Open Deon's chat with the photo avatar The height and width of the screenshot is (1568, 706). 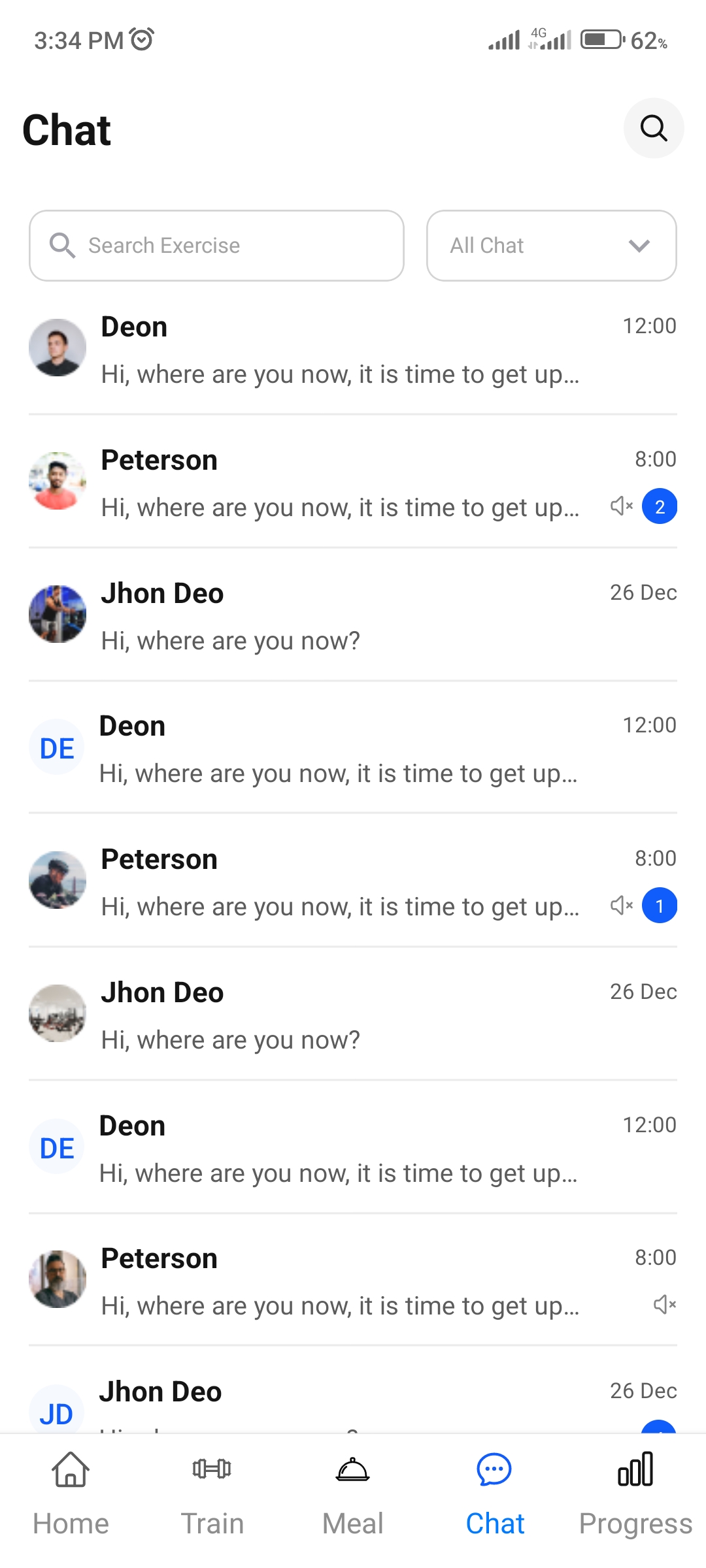pos(340,350)
